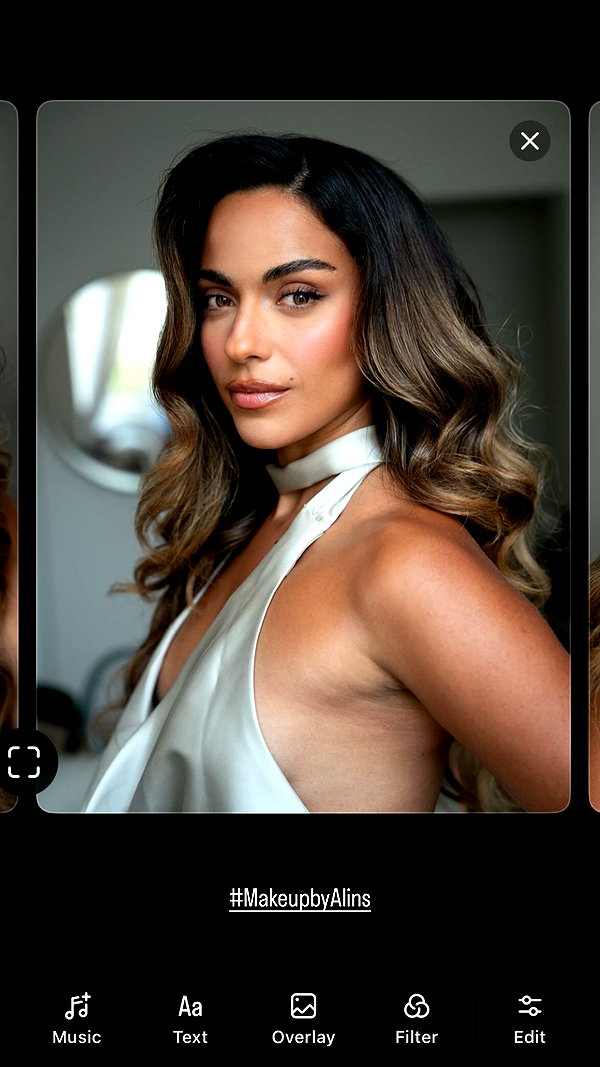600x1067 pixels.
Task: Open the Edit adjustments
Action: [x=529, y=1019]
